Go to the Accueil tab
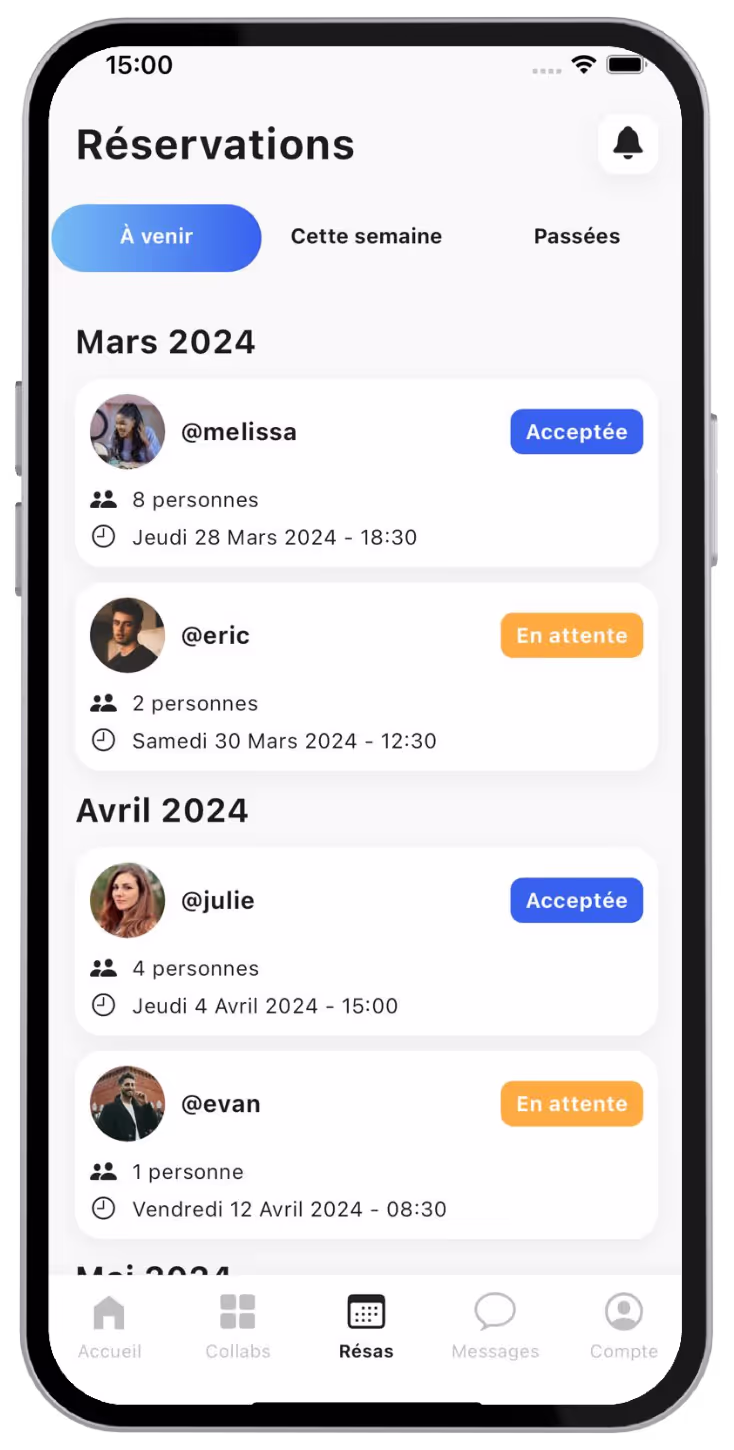 point(109,1327)
